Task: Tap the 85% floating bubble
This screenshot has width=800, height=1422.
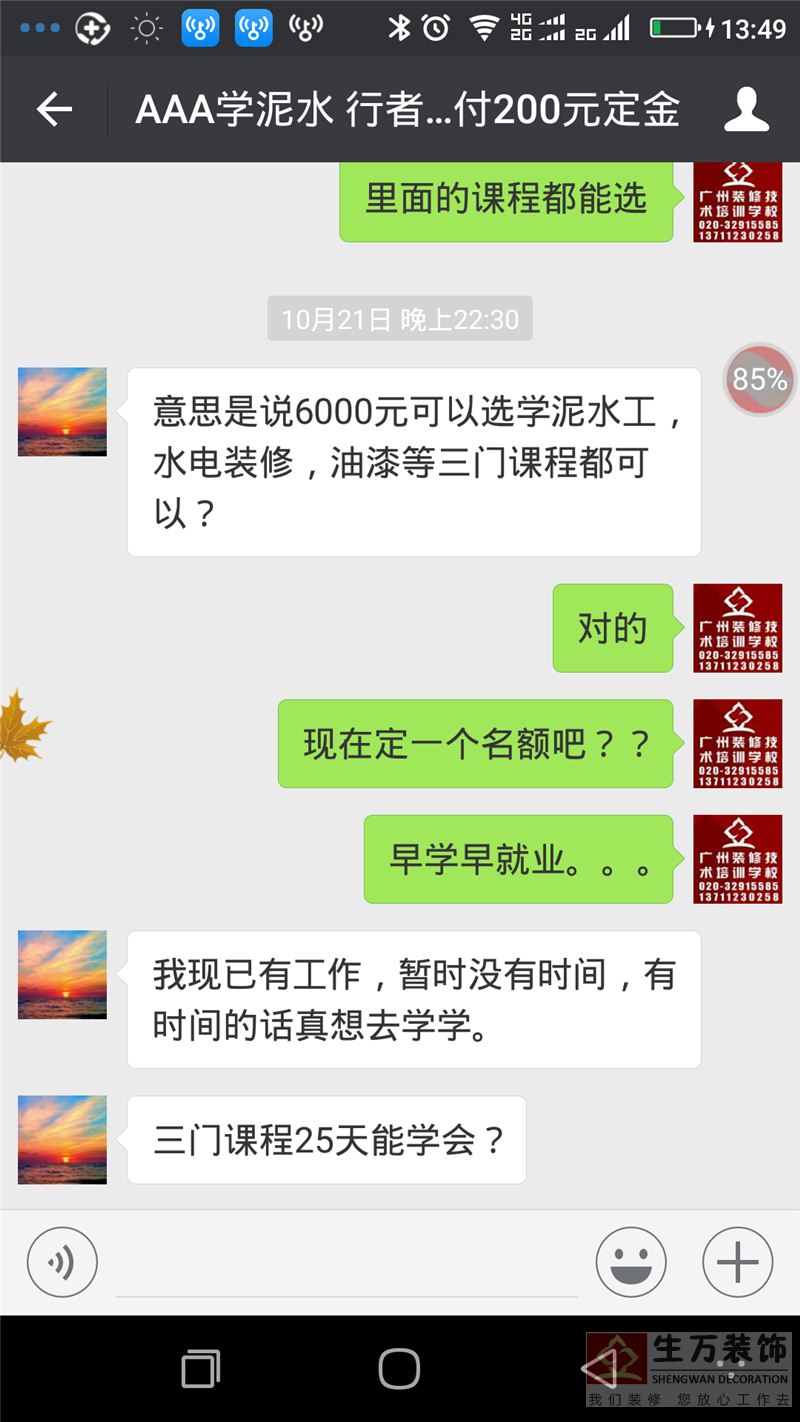Action: click(x=760, y=379)
